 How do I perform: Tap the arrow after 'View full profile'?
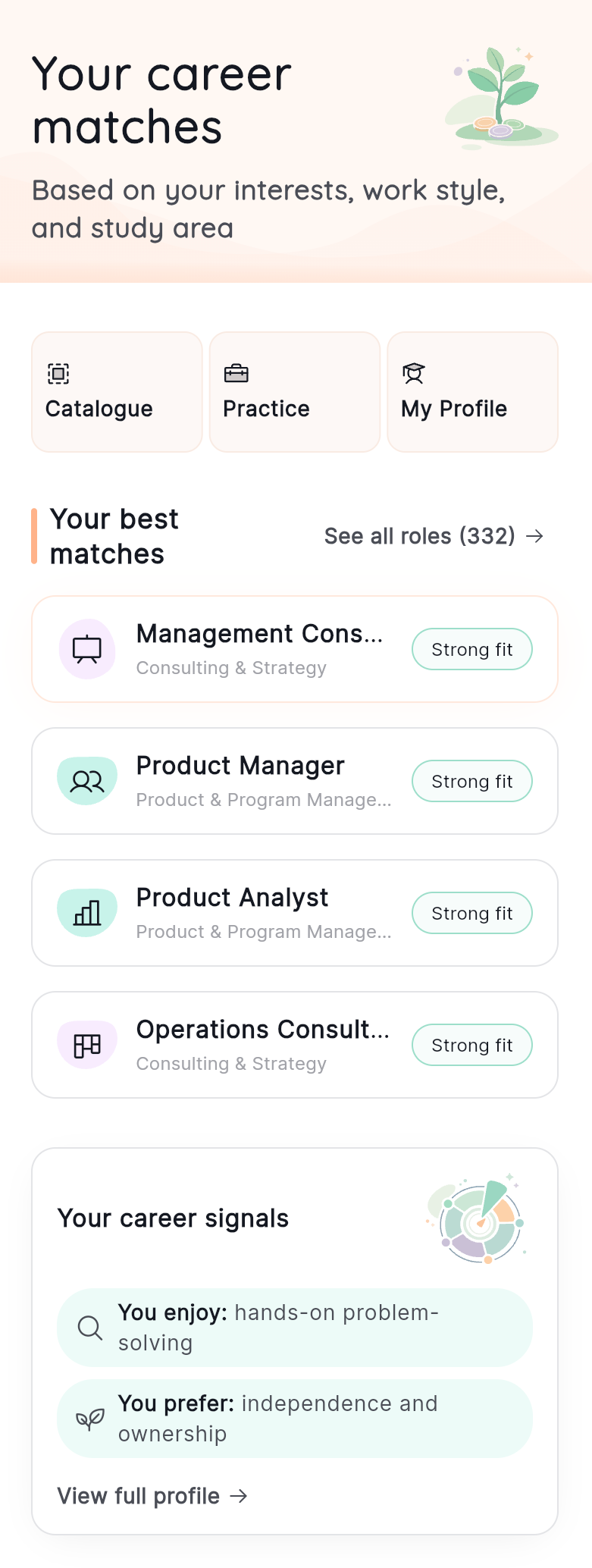pos(239,1496)
